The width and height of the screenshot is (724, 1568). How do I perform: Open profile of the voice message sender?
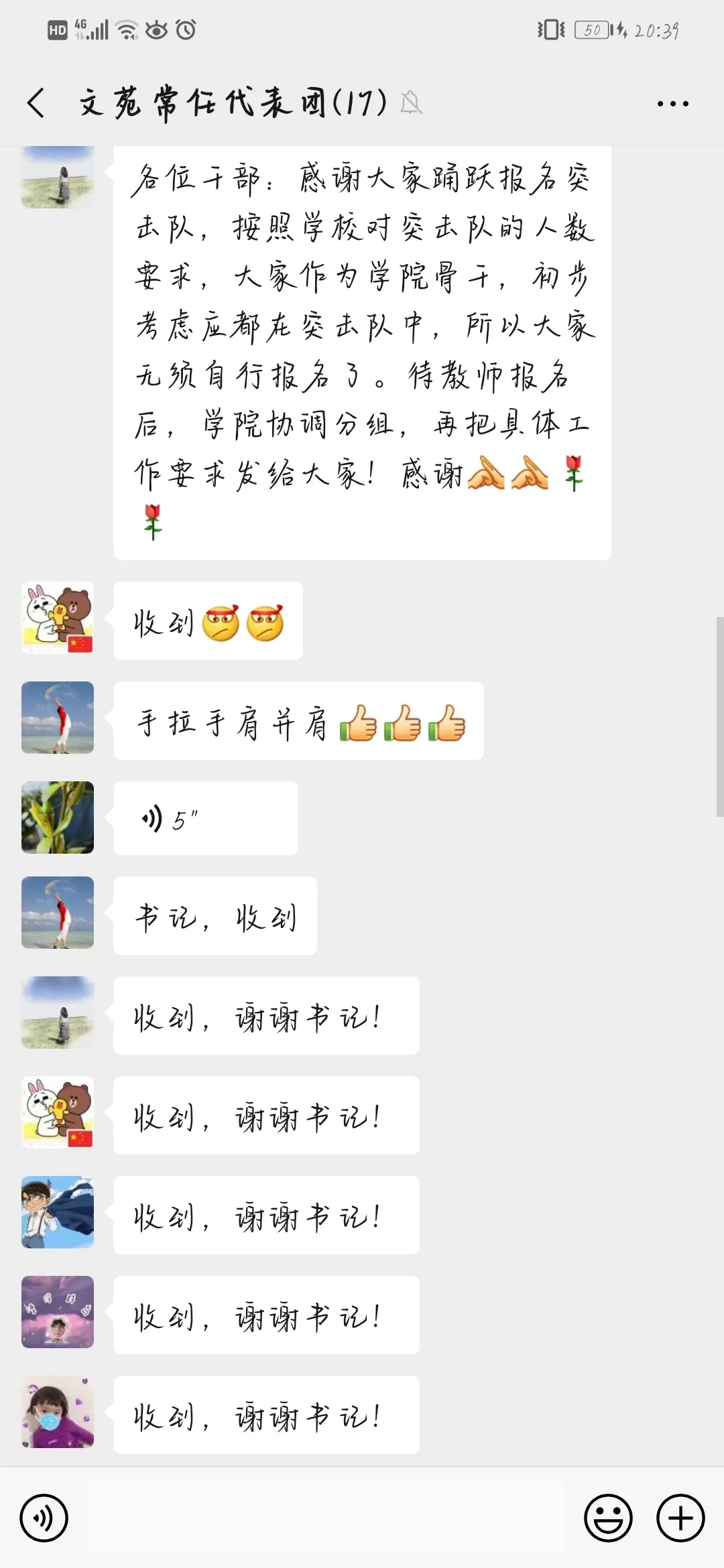pyautogui.click(x=58, y=818)
